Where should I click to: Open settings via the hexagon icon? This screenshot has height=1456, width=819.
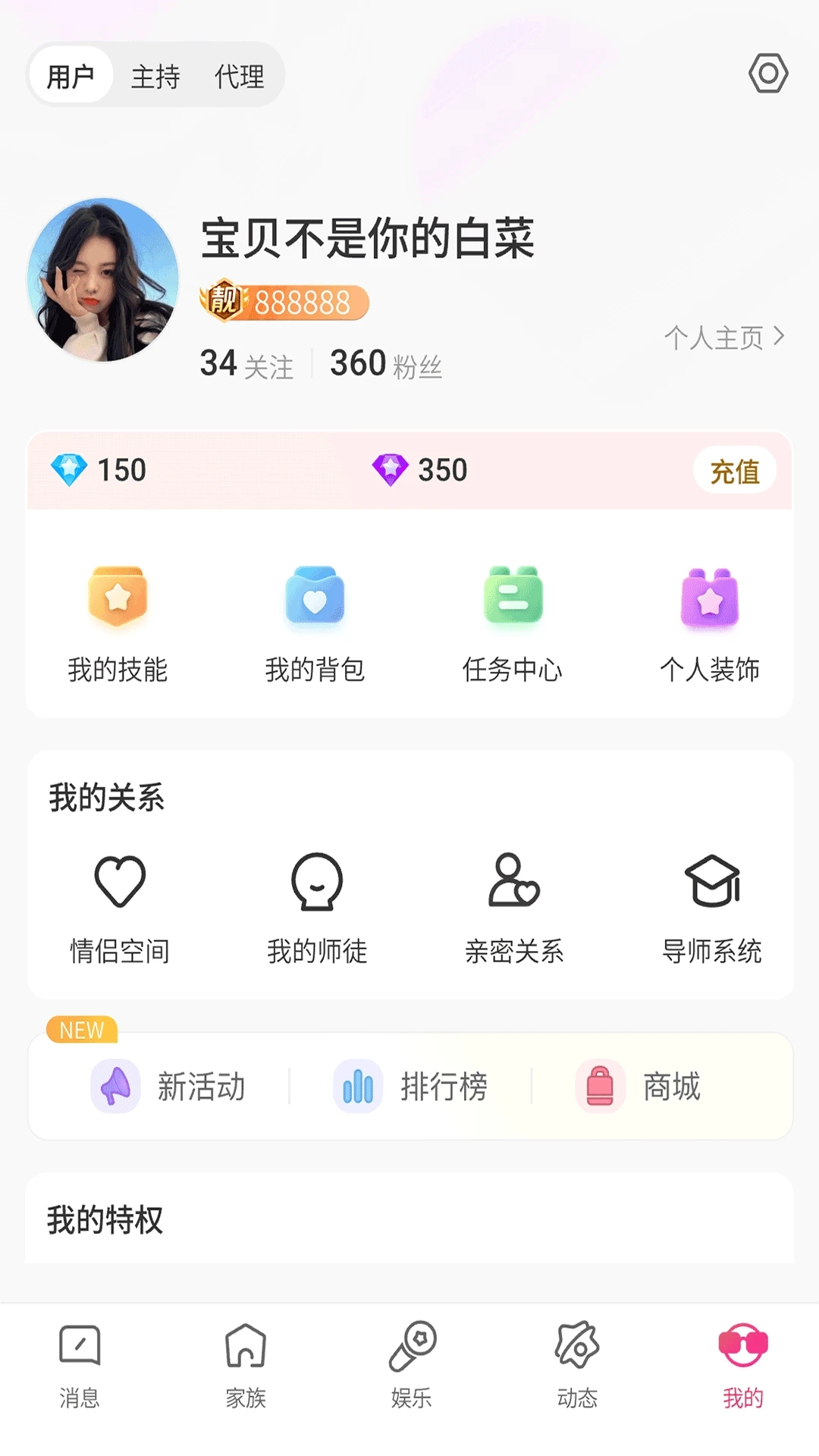point(768,74)
